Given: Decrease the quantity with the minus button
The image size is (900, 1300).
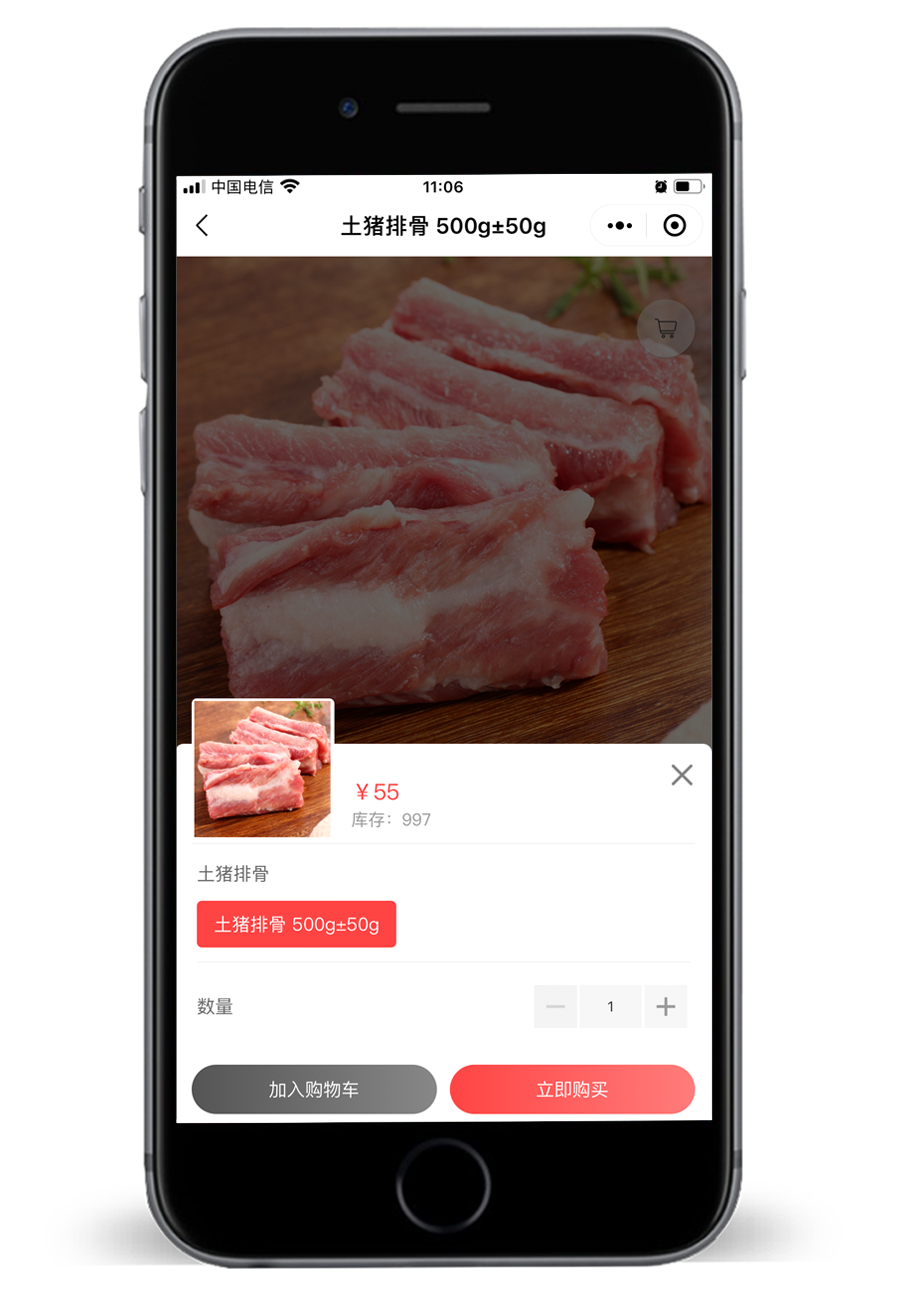Looking at the screenshot, I should point(555,1007).
